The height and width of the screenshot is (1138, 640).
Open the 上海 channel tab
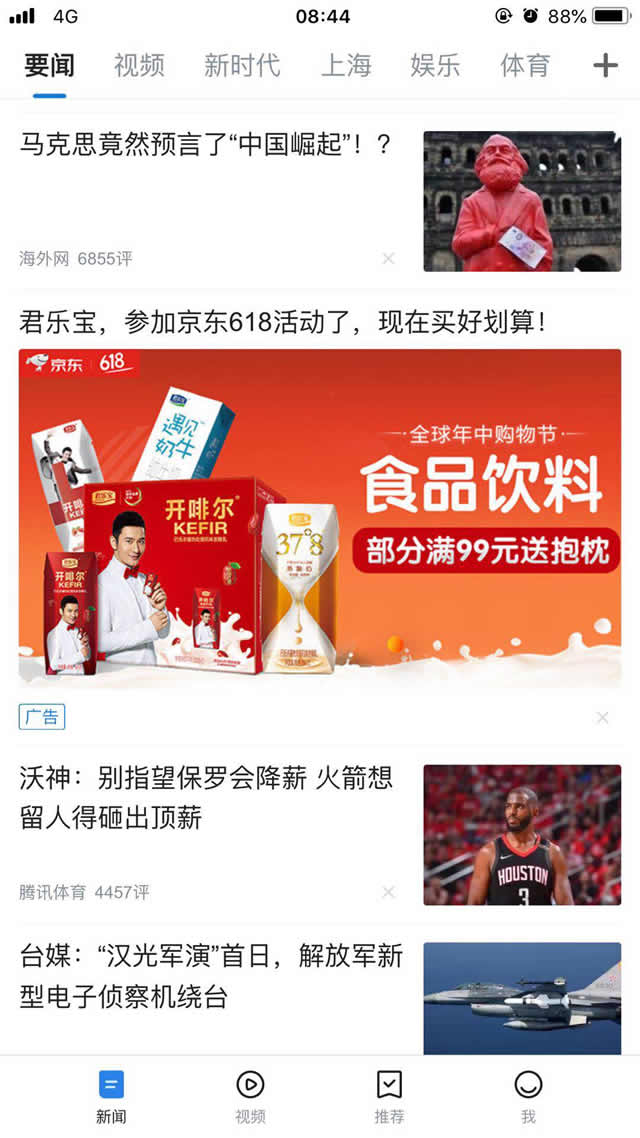(346, 66)
